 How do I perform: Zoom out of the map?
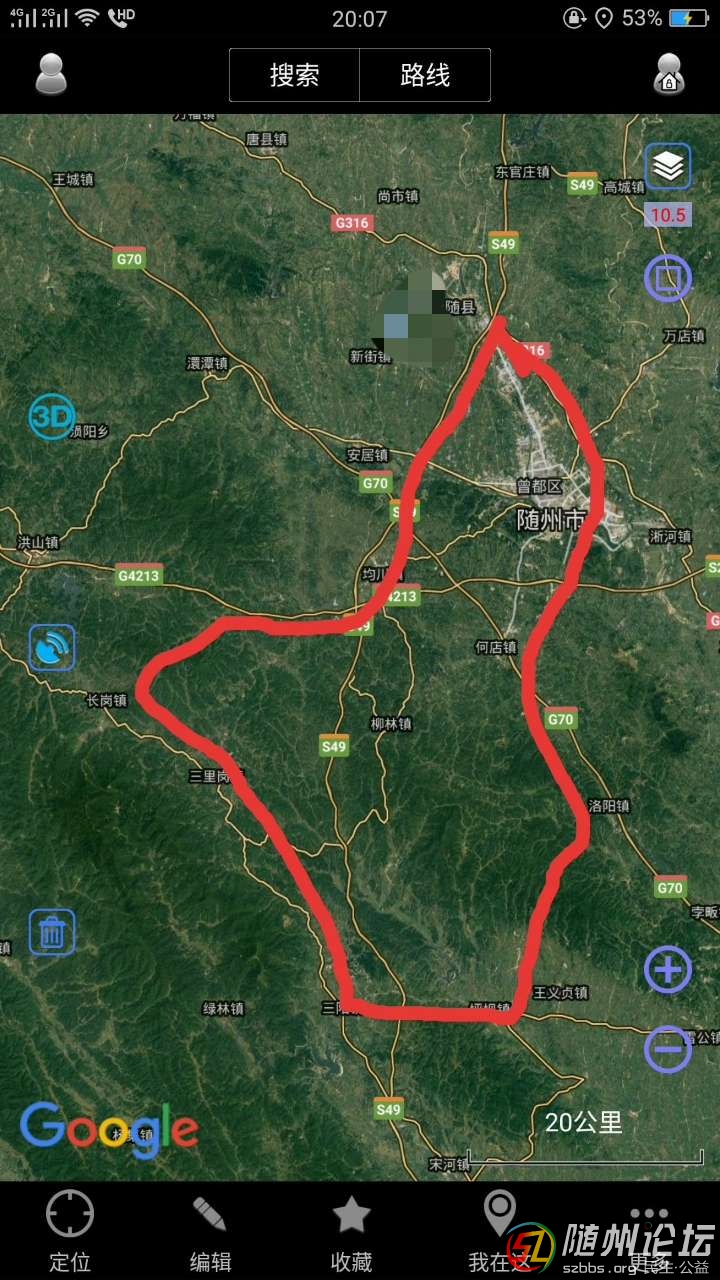[668, 1048]
